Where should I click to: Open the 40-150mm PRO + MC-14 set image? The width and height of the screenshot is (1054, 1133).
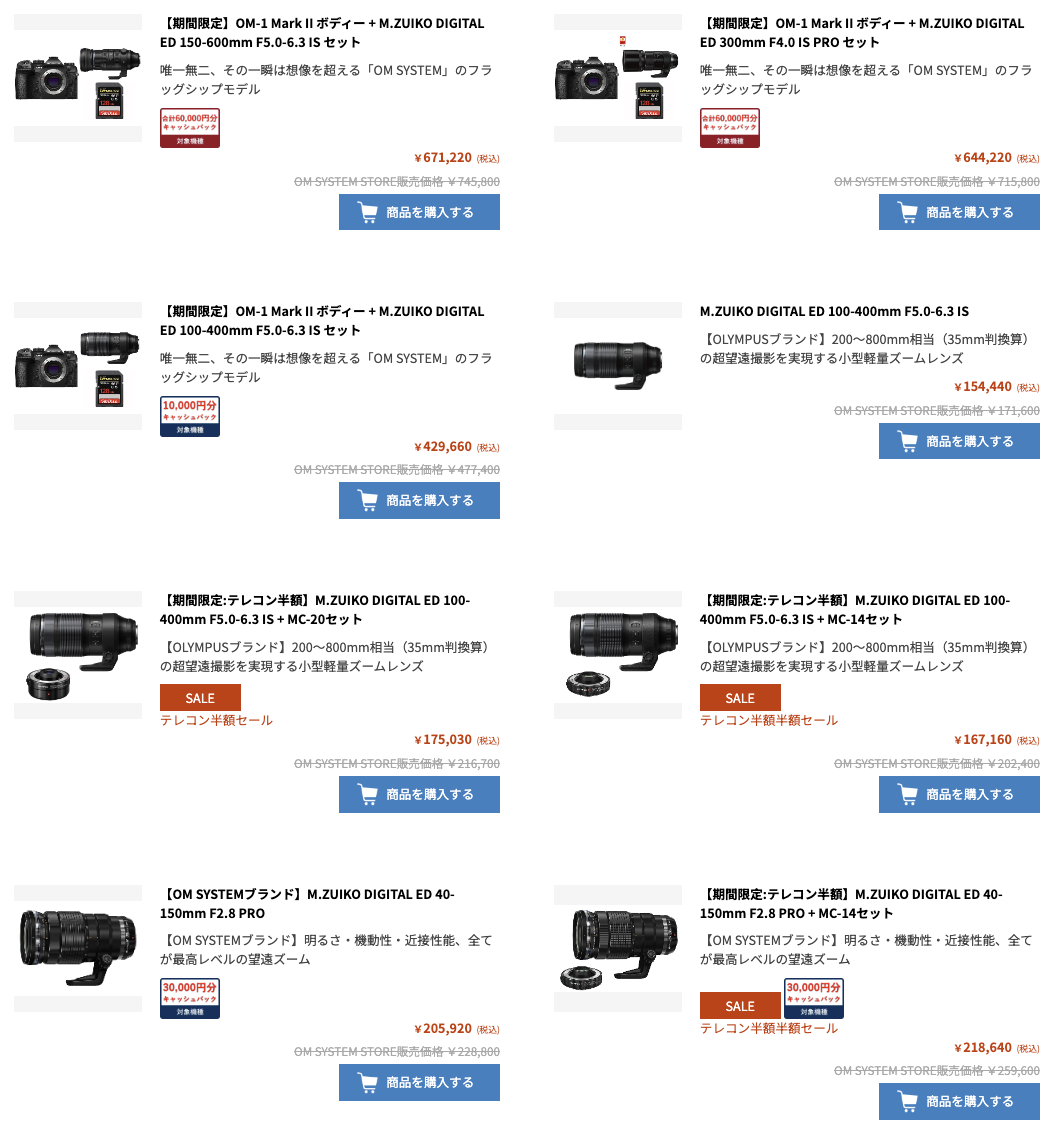(x=618, y=948)
